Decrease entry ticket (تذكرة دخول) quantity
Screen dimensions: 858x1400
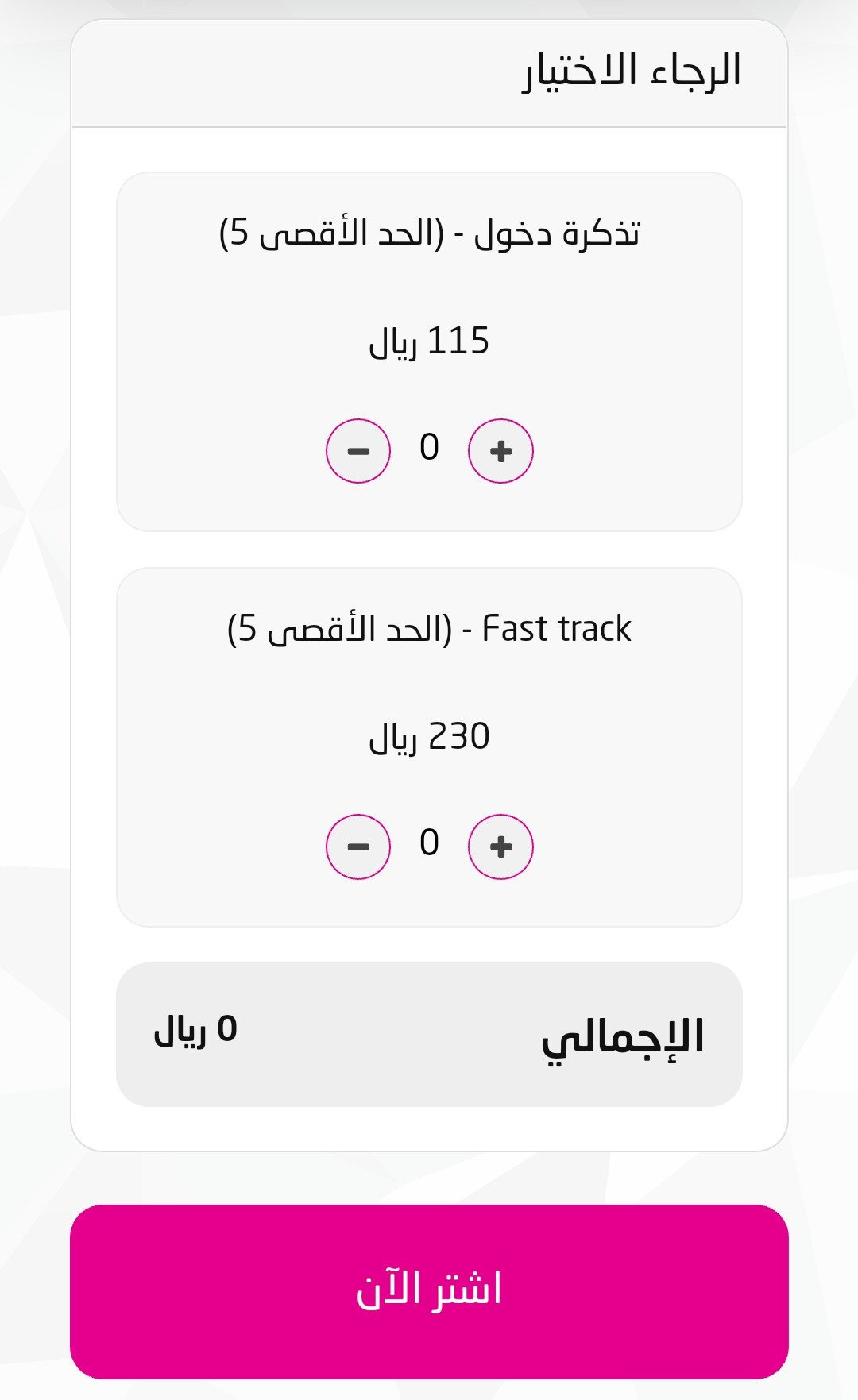358,451
